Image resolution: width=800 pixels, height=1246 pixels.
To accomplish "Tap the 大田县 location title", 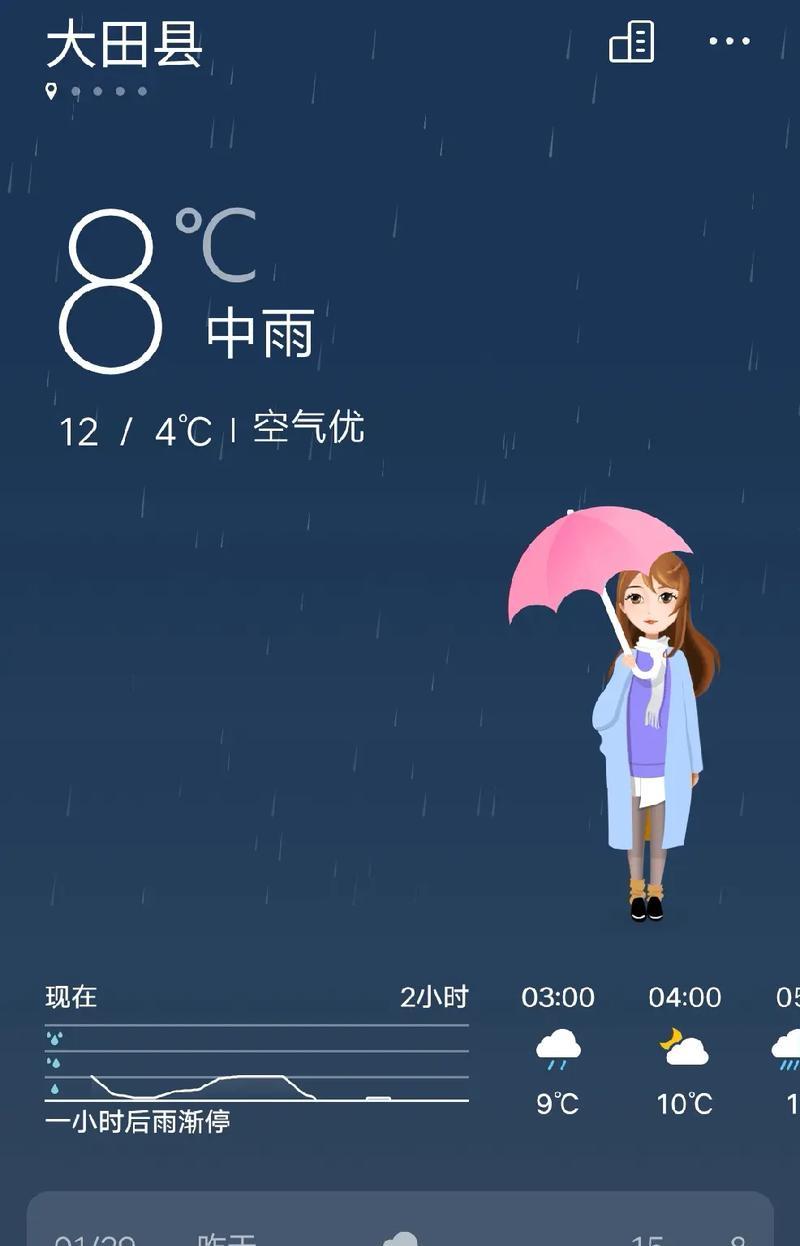I will coord(124,45).
